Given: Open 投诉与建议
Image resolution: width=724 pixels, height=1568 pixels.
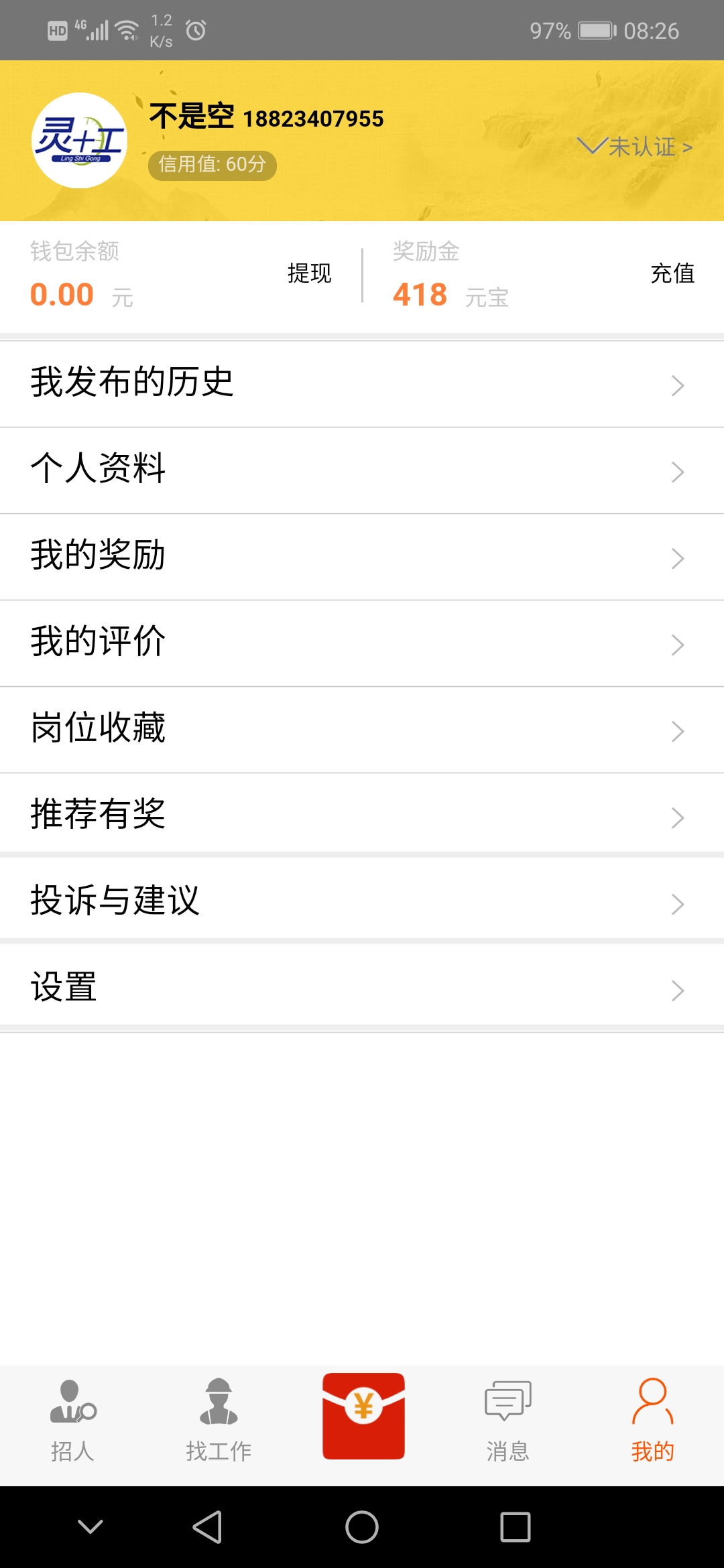Looking at the screenshot, I should (x=362, y=902).
